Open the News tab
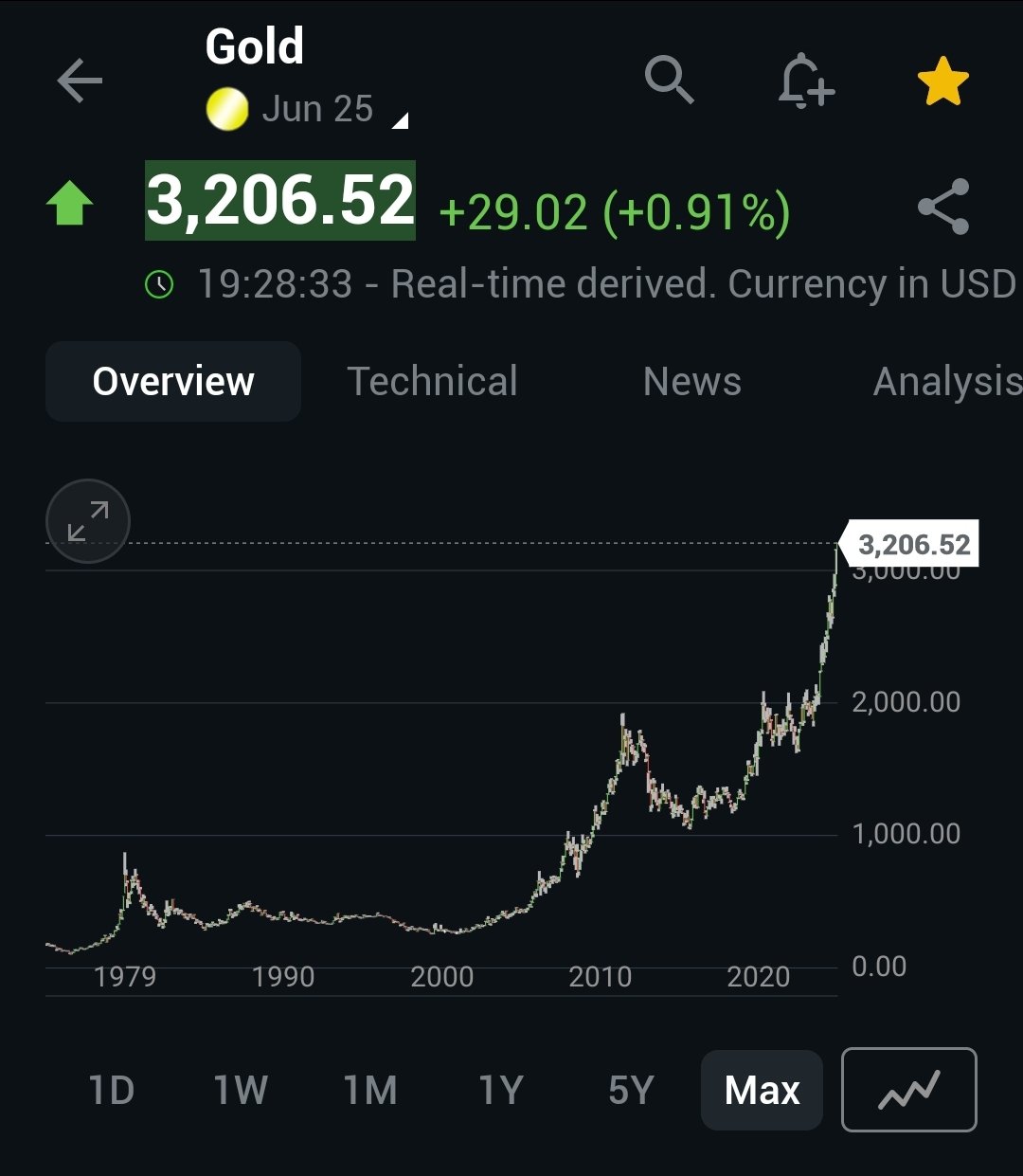Image resolution: width=1023 pixels, height=1176 pixels. point(692,382)
